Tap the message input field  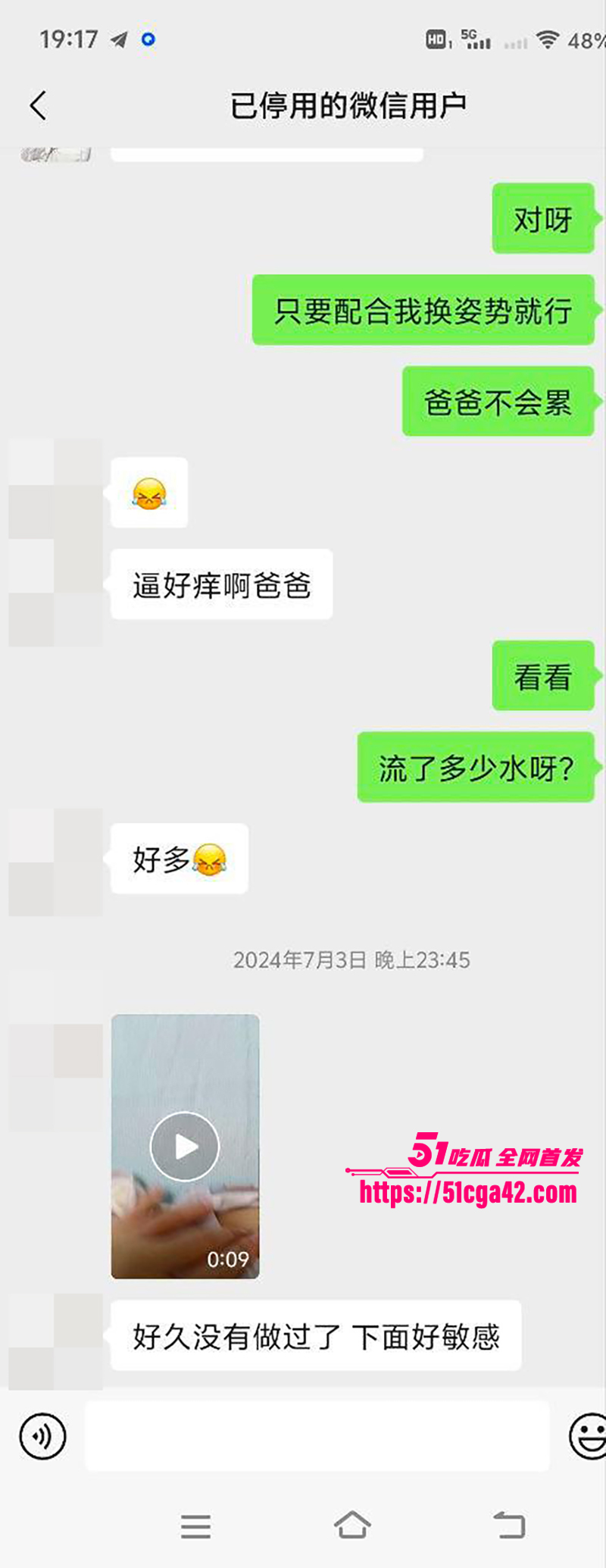click(x=318, y=1436)
